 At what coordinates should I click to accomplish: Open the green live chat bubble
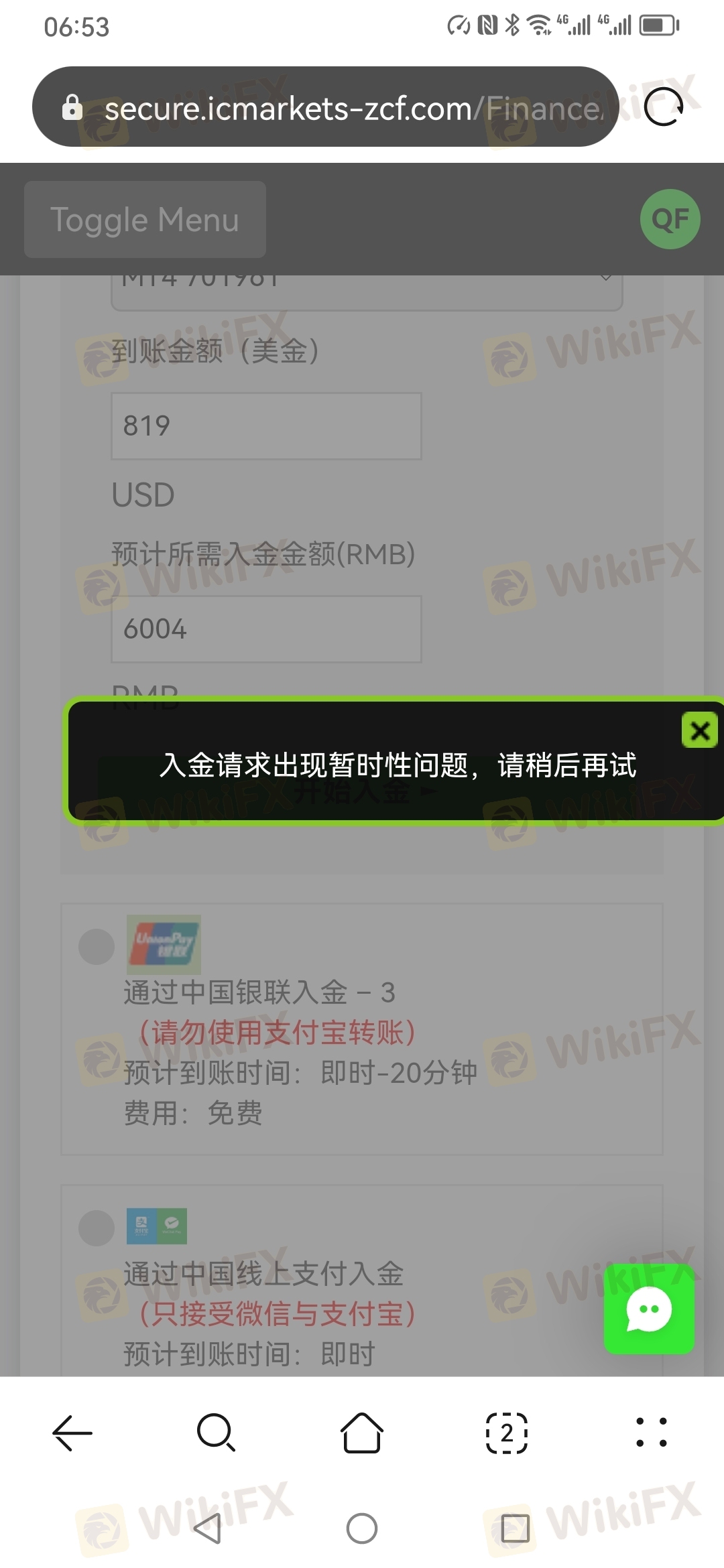click(x=649, y=1309)
